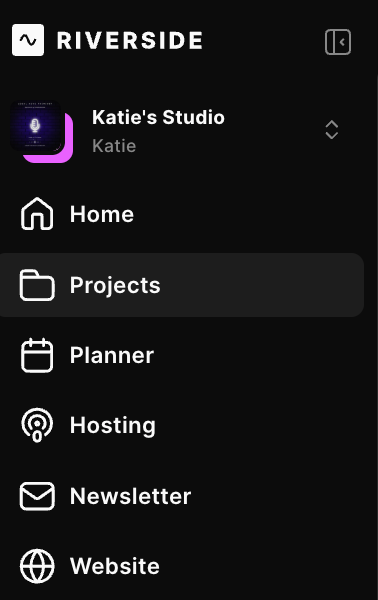Viewport: 378px width, 600px height.
Task: Open the Projects section
Action: click(182, 285)
